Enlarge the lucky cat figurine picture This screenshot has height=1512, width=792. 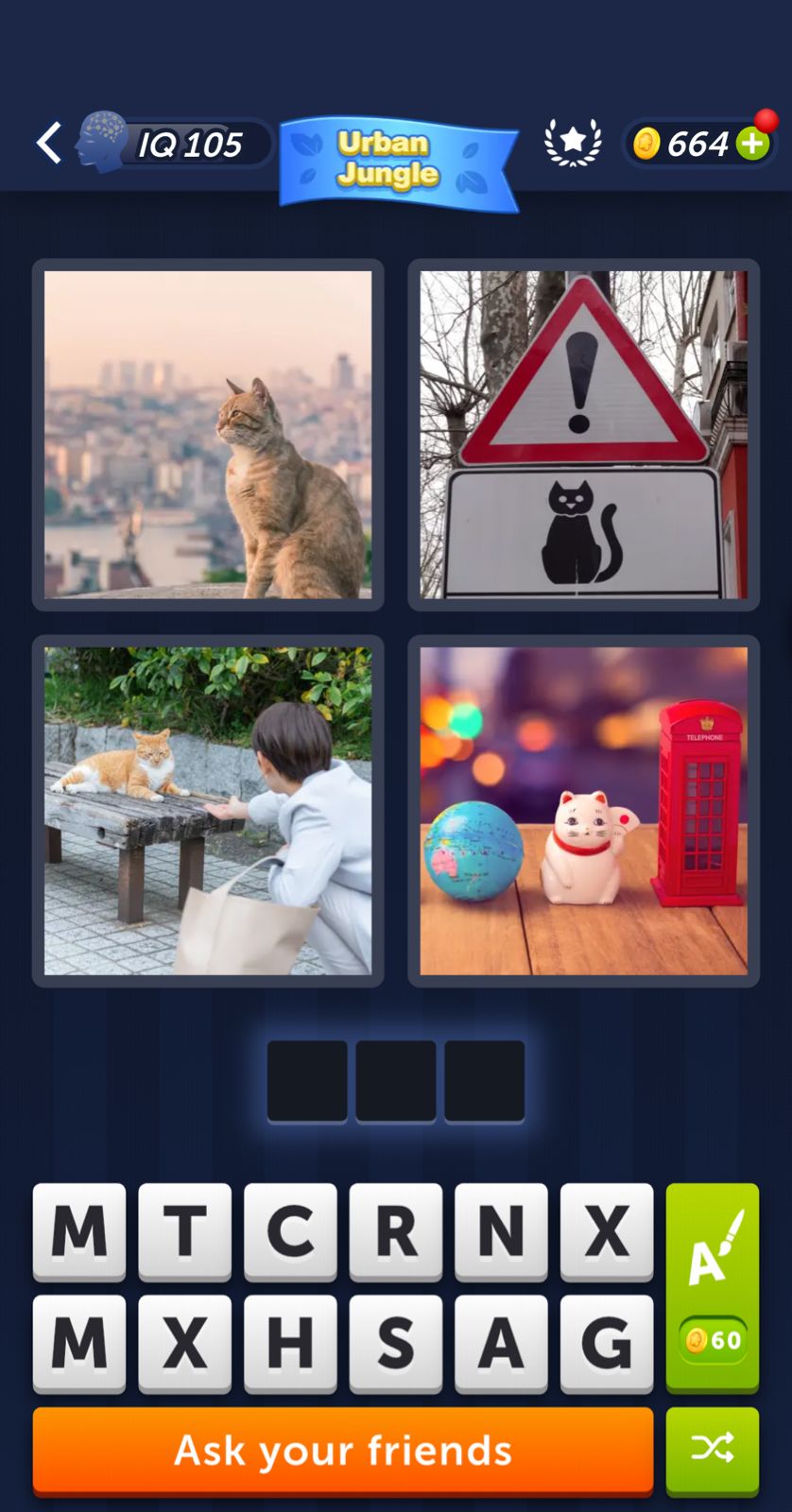[x=583, y=811]
